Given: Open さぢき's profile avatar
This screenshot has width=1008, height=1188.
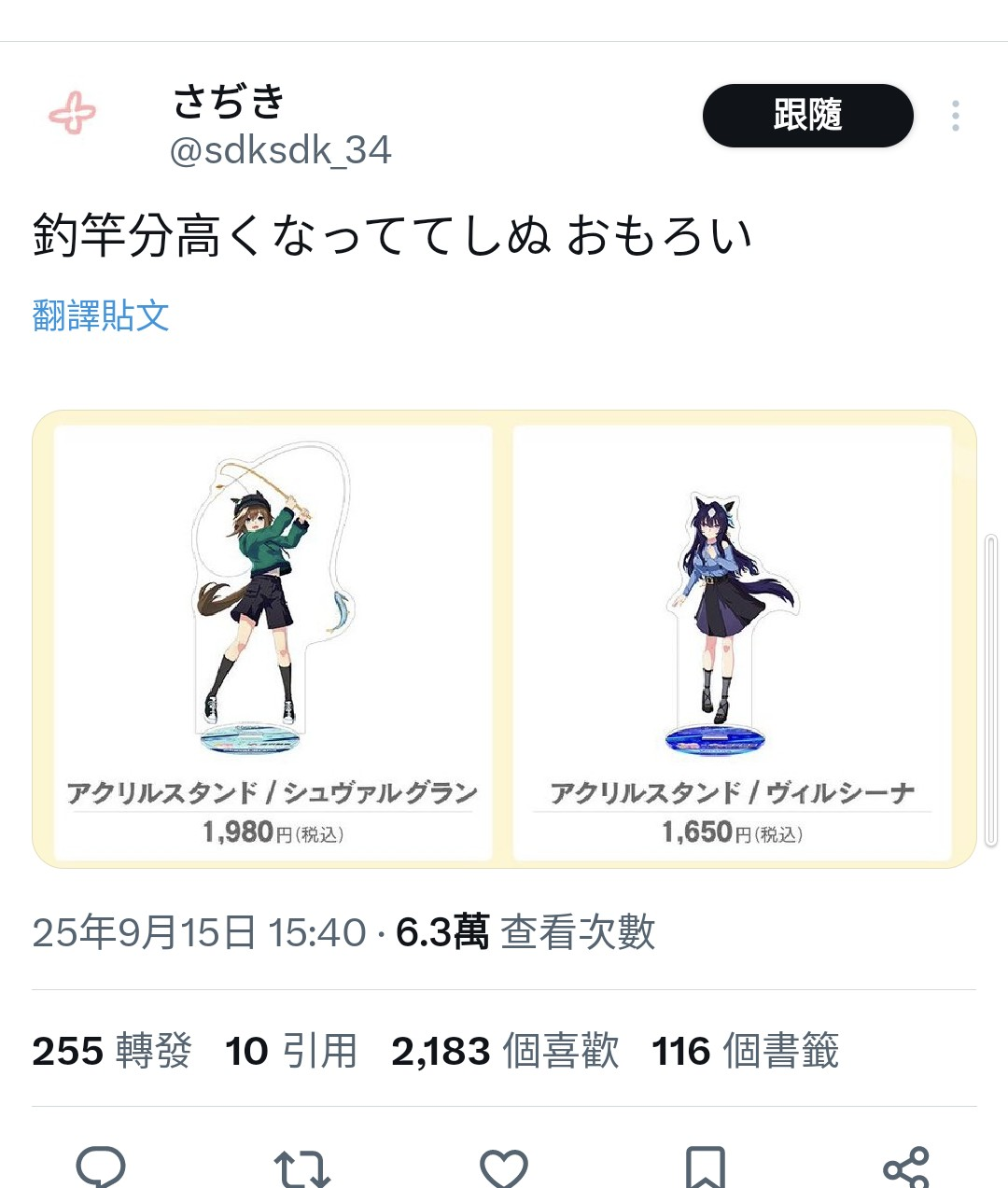Looking at the screenshot, I should (x=73, y=114).
